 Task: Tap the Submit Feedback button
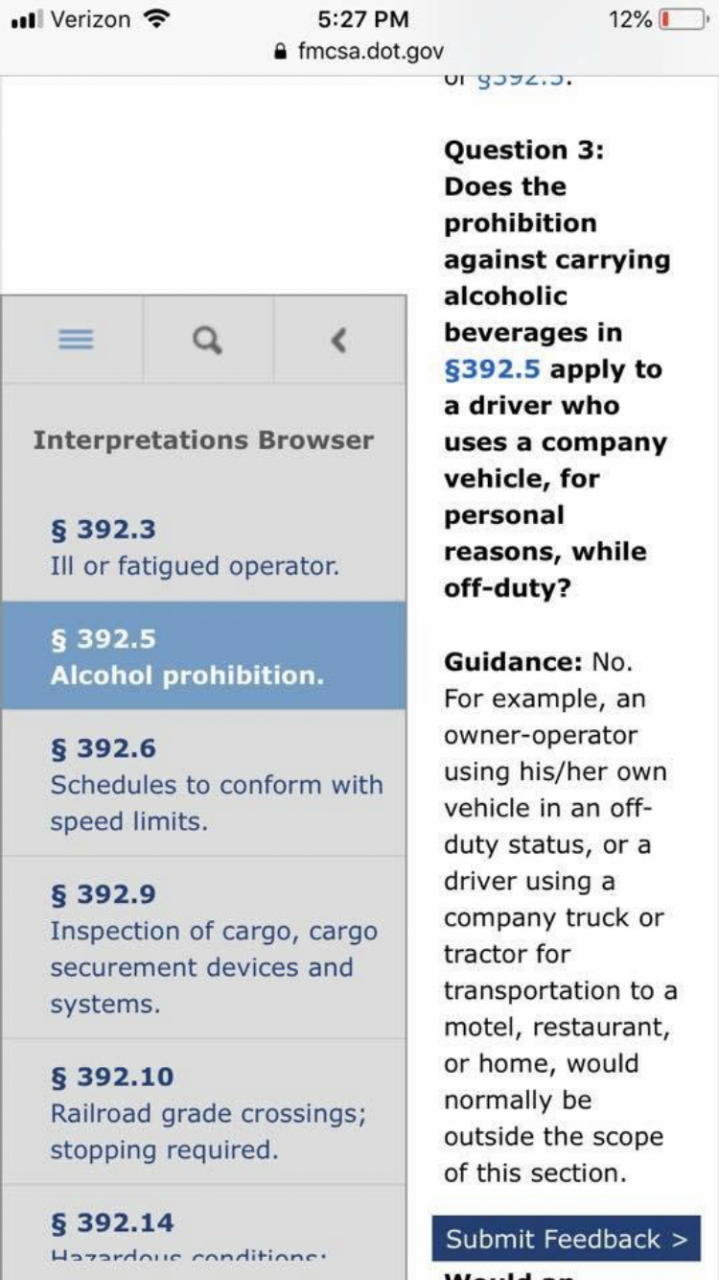coord(566,1239)
